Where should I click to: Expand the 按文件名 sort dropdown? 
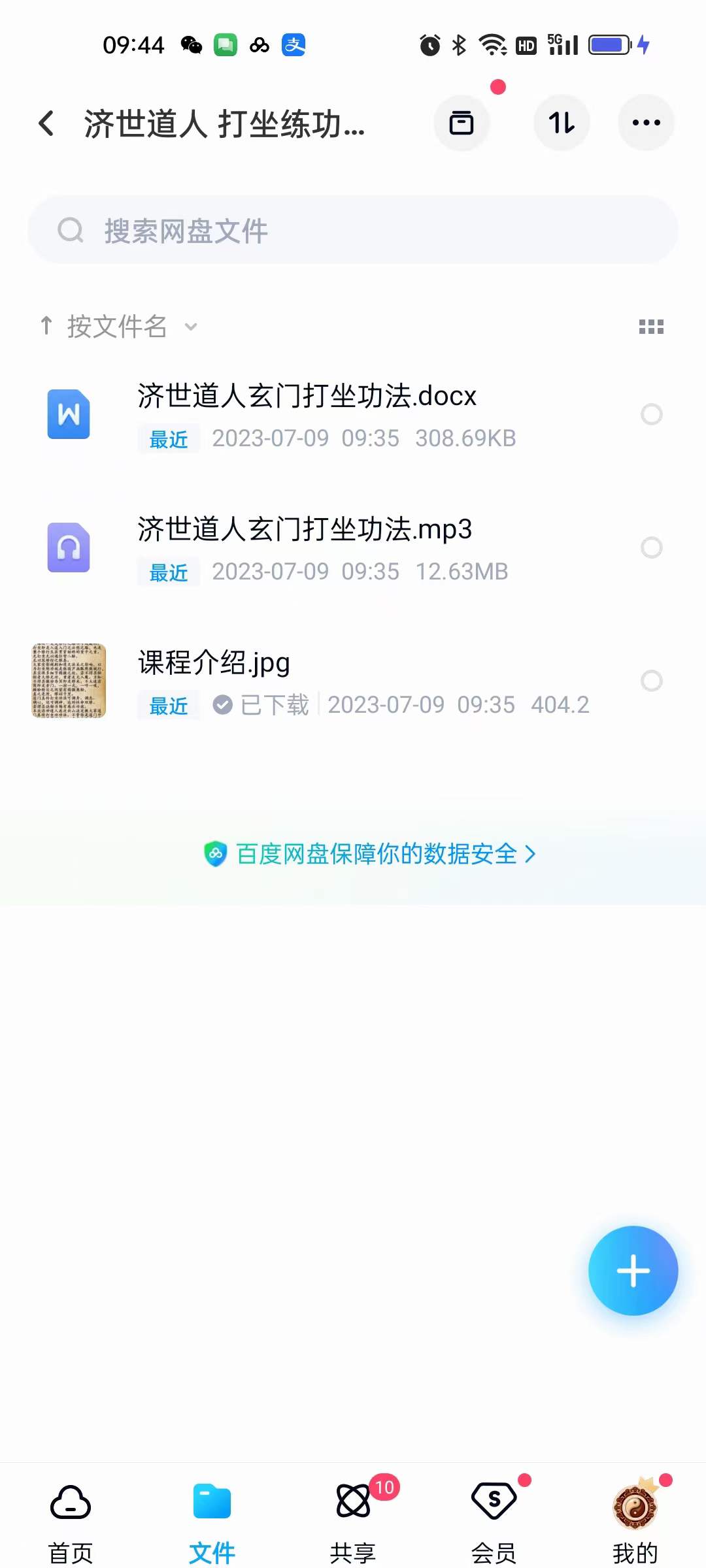click(x=190, y=327)
